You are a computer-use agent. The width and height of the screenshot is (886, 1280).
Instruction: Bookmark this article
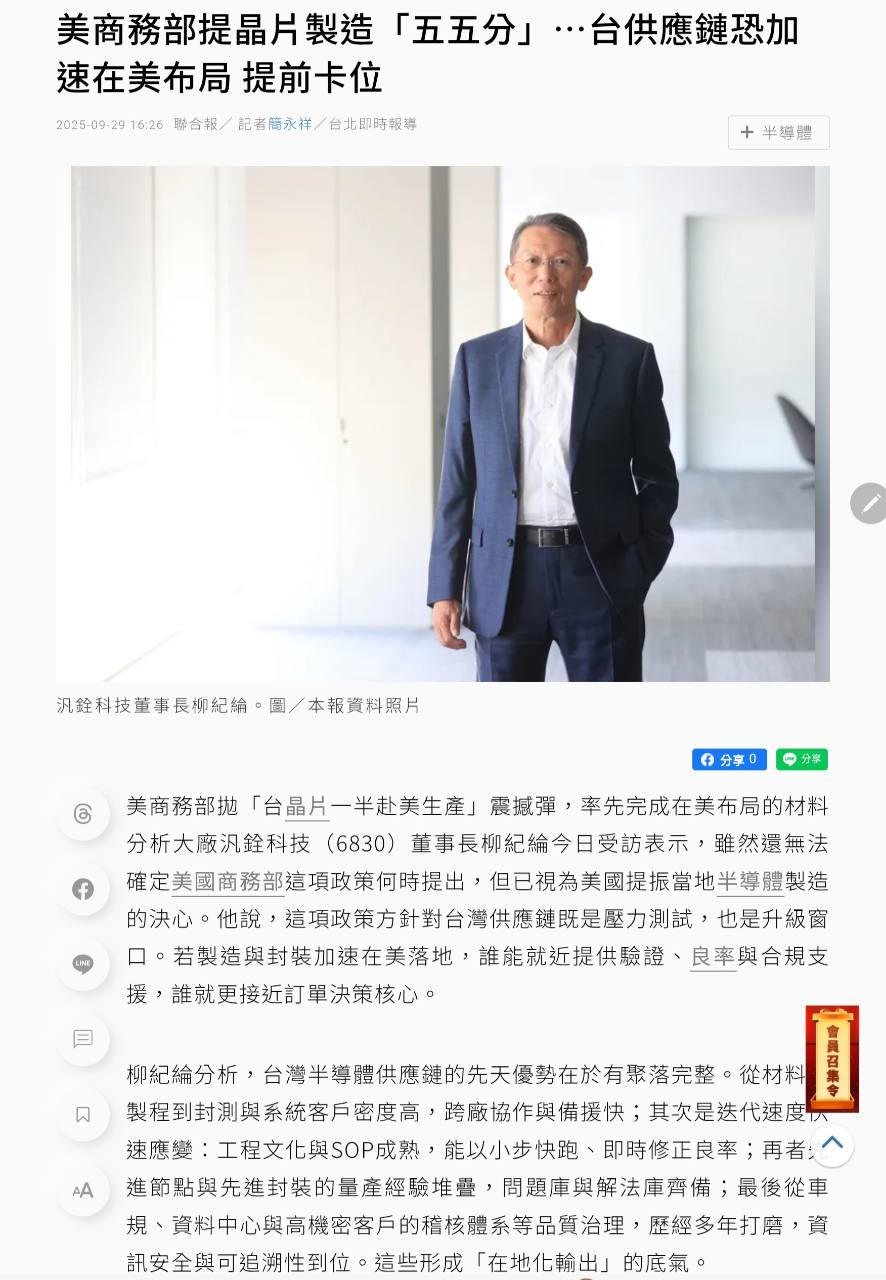[83, 1114]
